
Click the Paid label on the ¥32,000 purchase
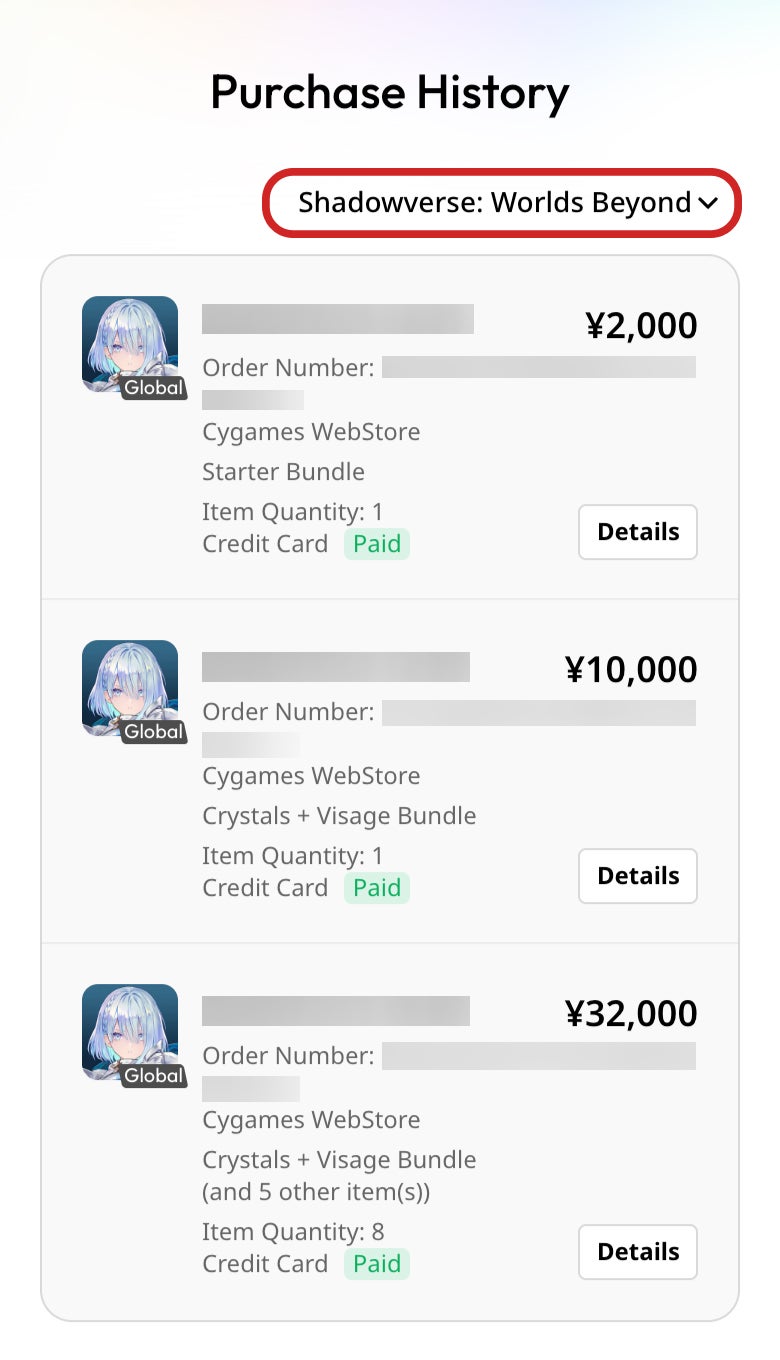[377, 1264]
